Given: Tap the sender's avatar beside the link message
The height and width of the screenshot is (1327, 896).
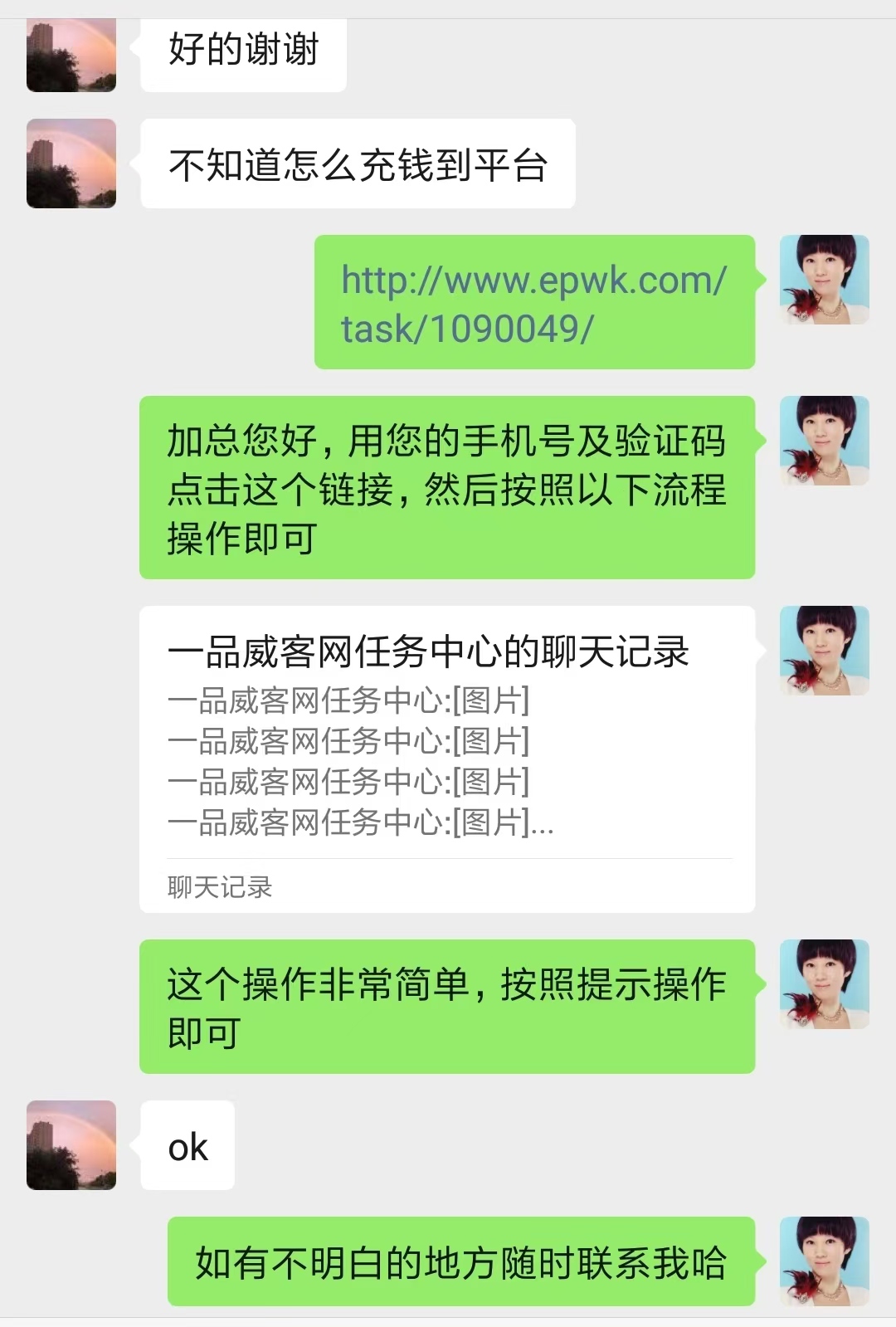Looking at the screenshot, I should (x=824, y=280).
